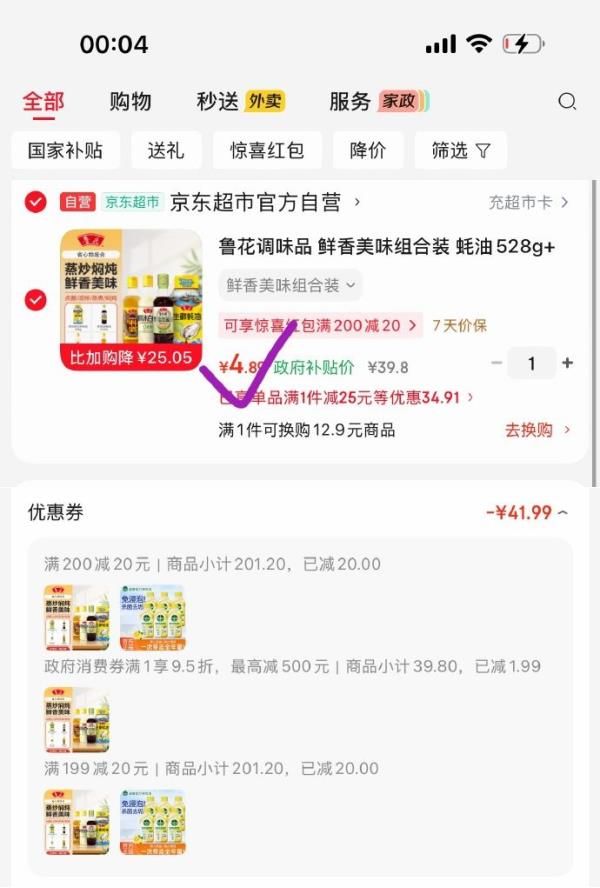Image resolution: width=600 pixels, height=888 pixels.
Task: Switch to the 服务 tab
Action: (350, 102)
